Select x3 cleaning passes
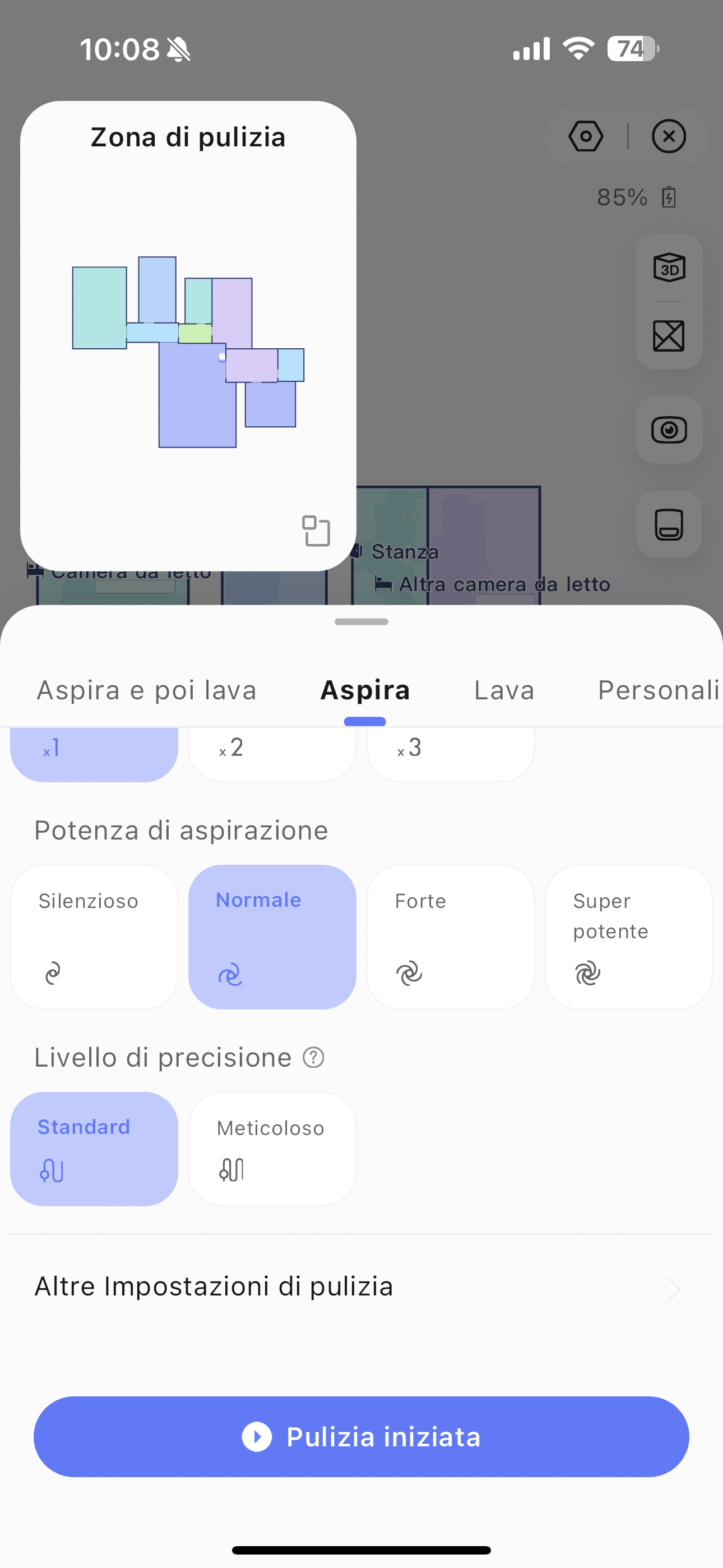 (451, 753)
